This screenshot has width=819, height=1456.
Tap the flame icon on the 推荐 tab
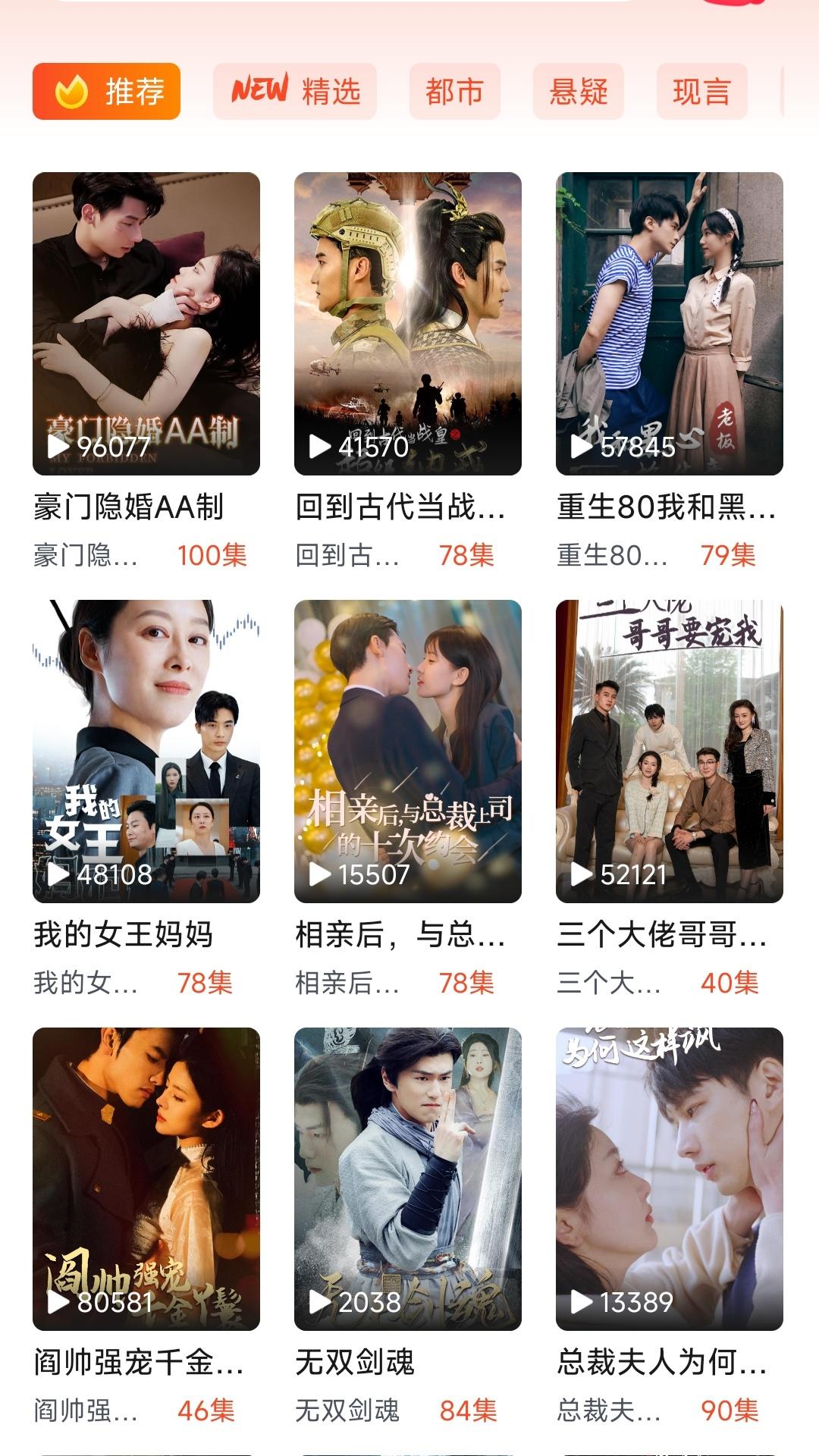point(71,91)
